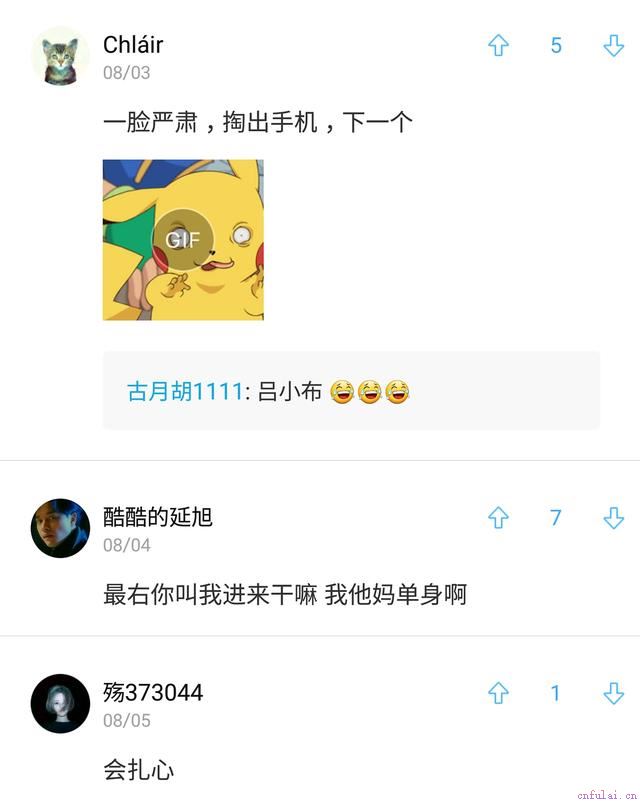The image size is (640, 802).
Task: Open Chláir's profile avatar
Action: 61,56
